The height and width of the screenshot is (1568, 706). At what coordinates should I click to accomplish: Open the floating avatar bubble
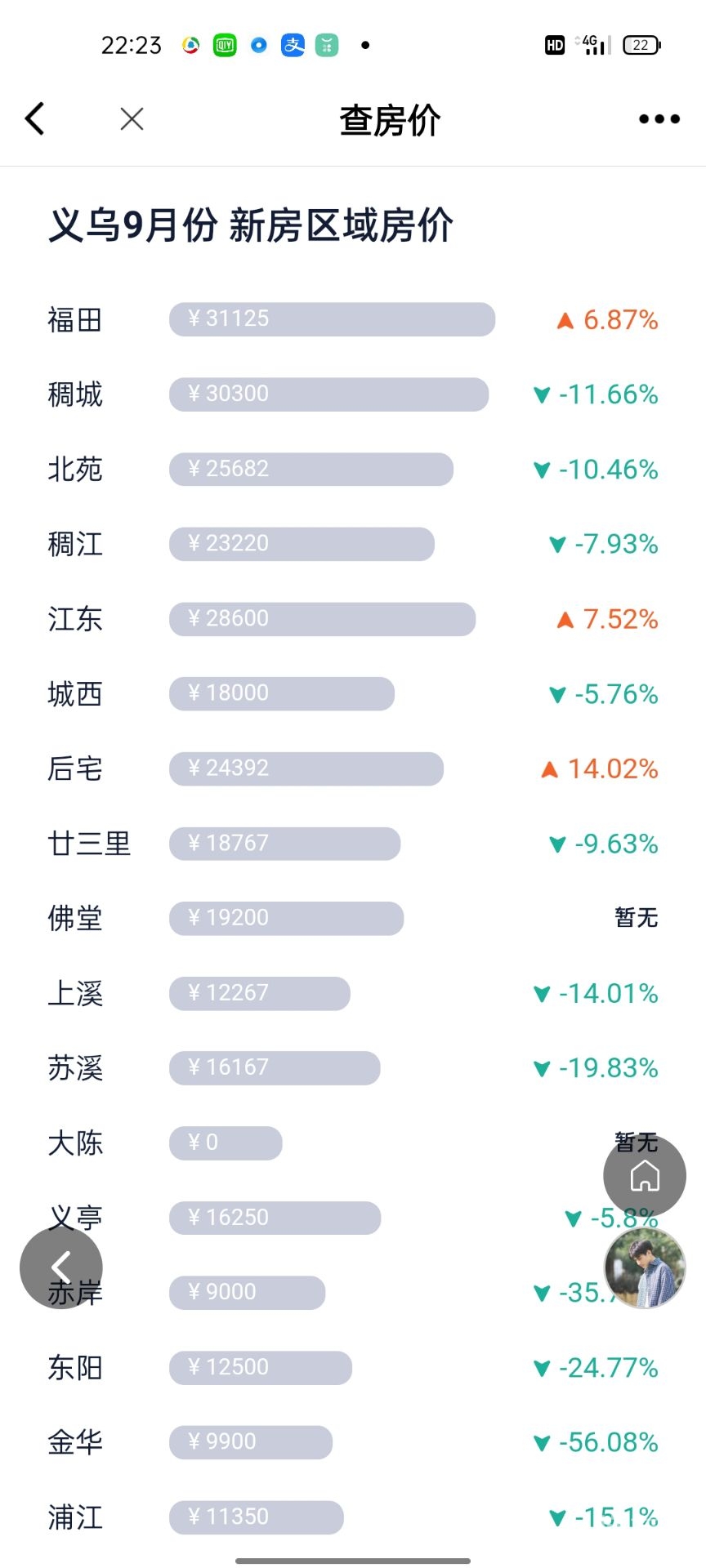point(644,1267)
